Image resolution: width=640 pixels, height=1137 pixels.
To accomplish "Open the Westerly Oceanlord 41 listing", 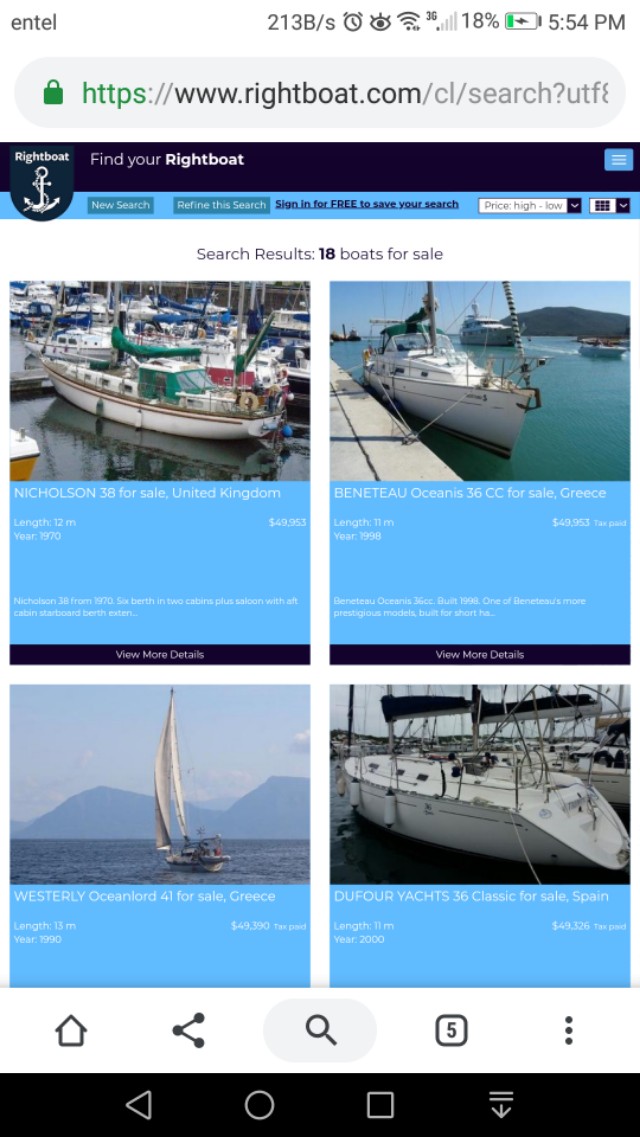I will (x=144, y=896).
